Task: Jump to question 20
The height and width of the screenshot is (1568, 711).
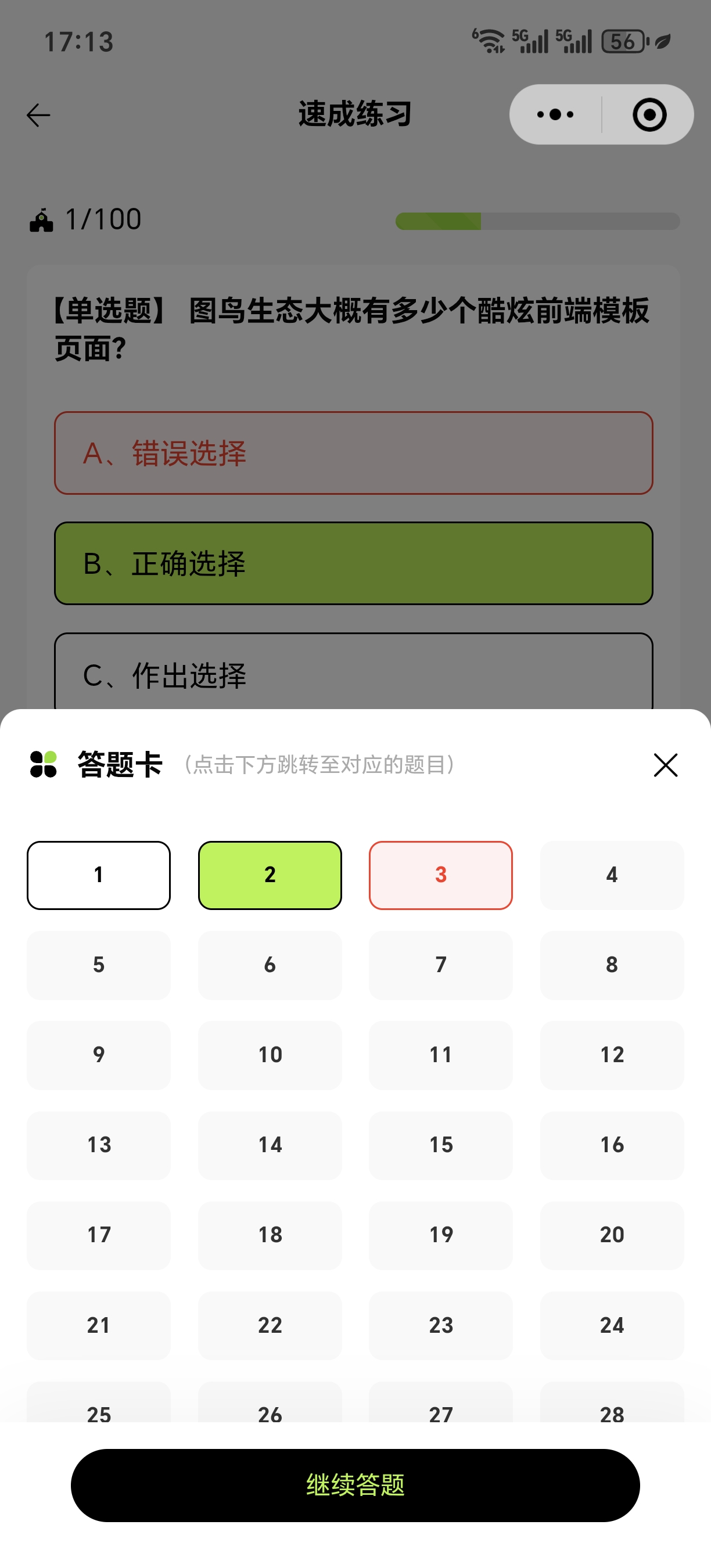Action: pos(612,1236)
